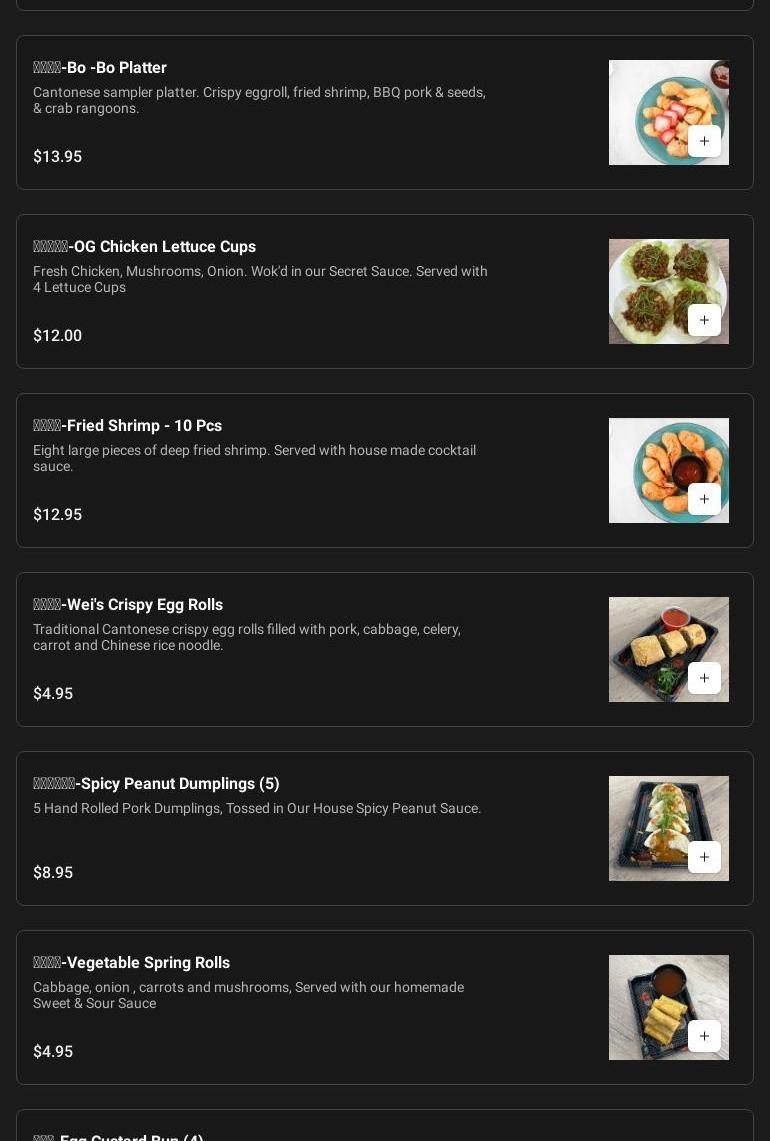Add Spicy Peanut Dumplings to cart
The image size is (770, 1141).
pos(704,857)
